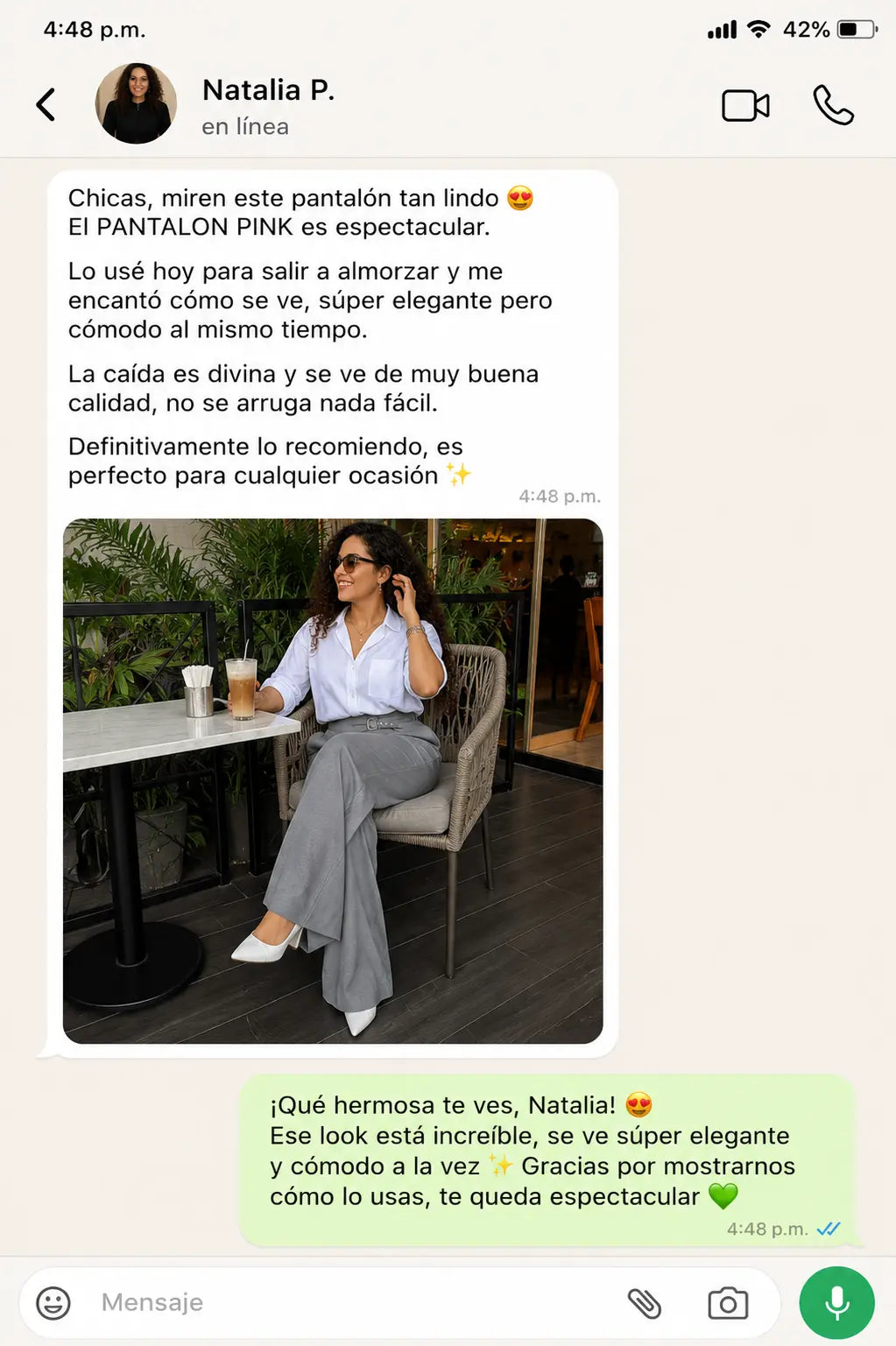This screenshot has width=896, height=1346.
Task: Start a video call with Natalia
Action: (x=745, y=106)
